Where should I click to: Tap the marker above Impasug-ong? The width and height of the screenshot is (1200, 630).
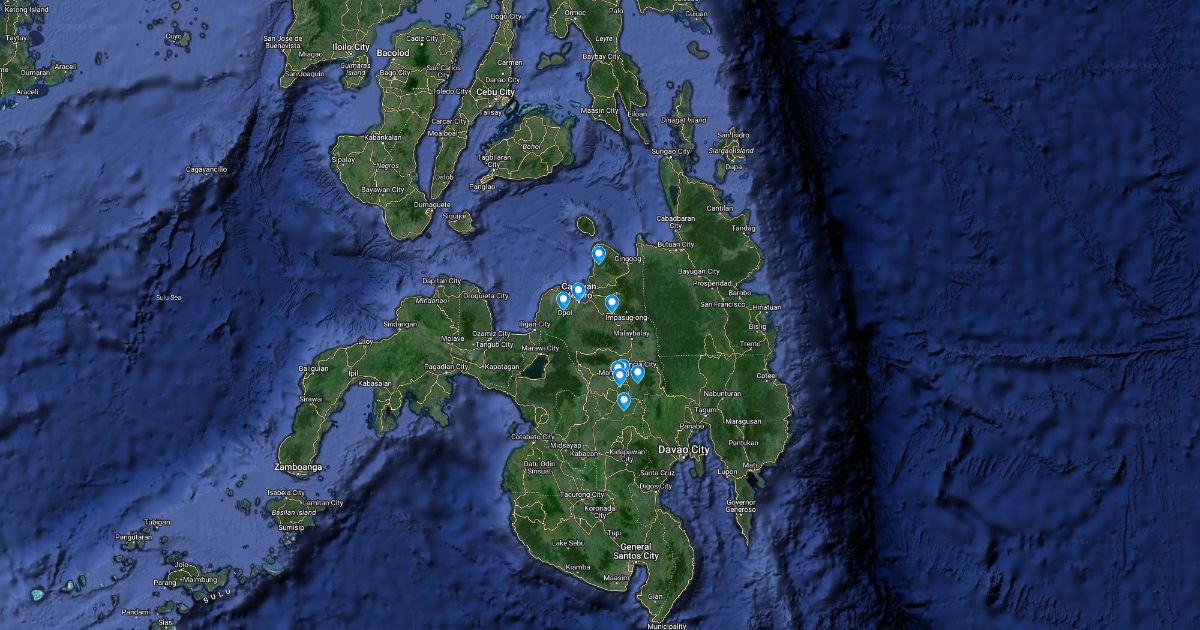click(612, 303)
